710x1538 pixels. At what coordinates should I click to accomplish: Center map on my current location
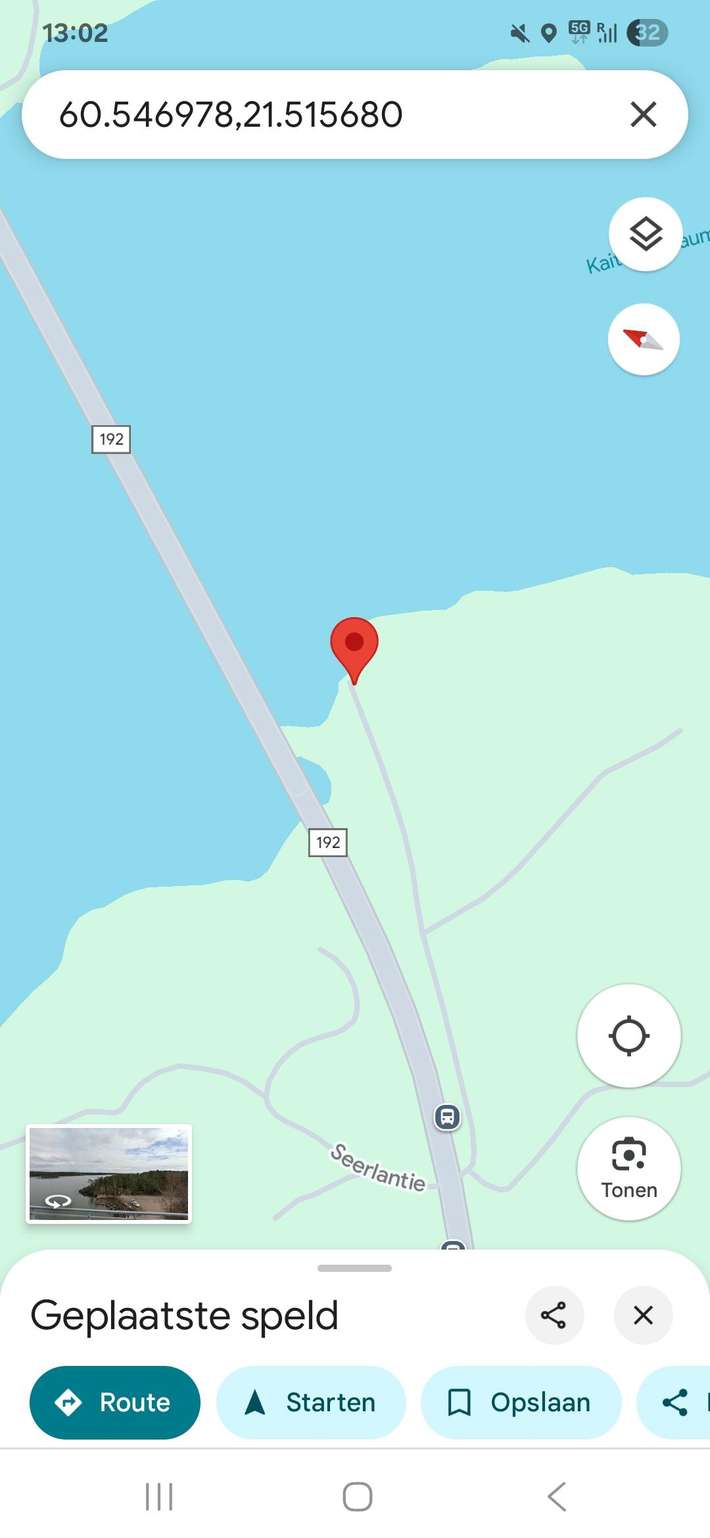[x=629, y=1036]
